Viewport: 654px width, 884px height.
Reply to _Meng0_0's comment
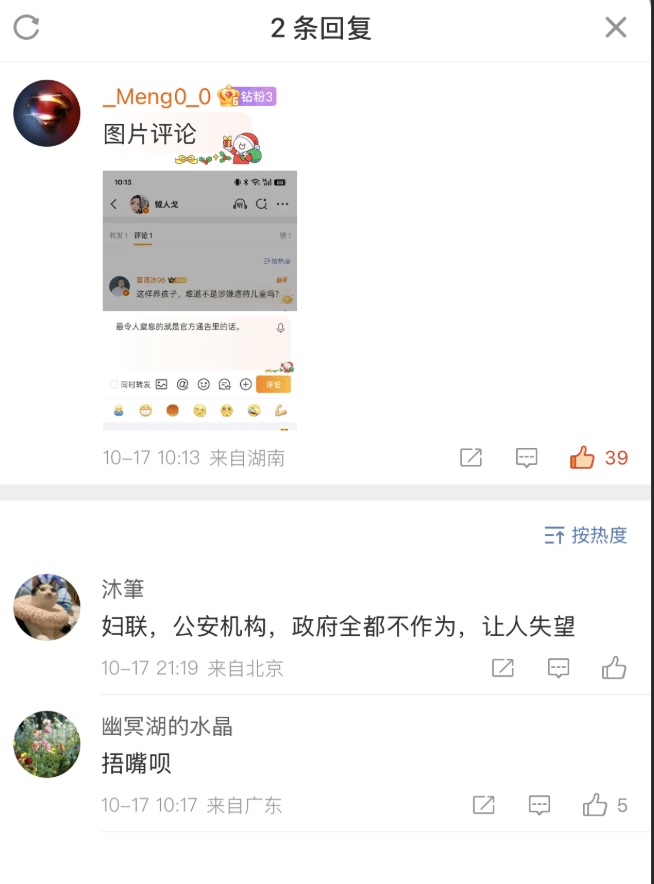pos(527,458)
